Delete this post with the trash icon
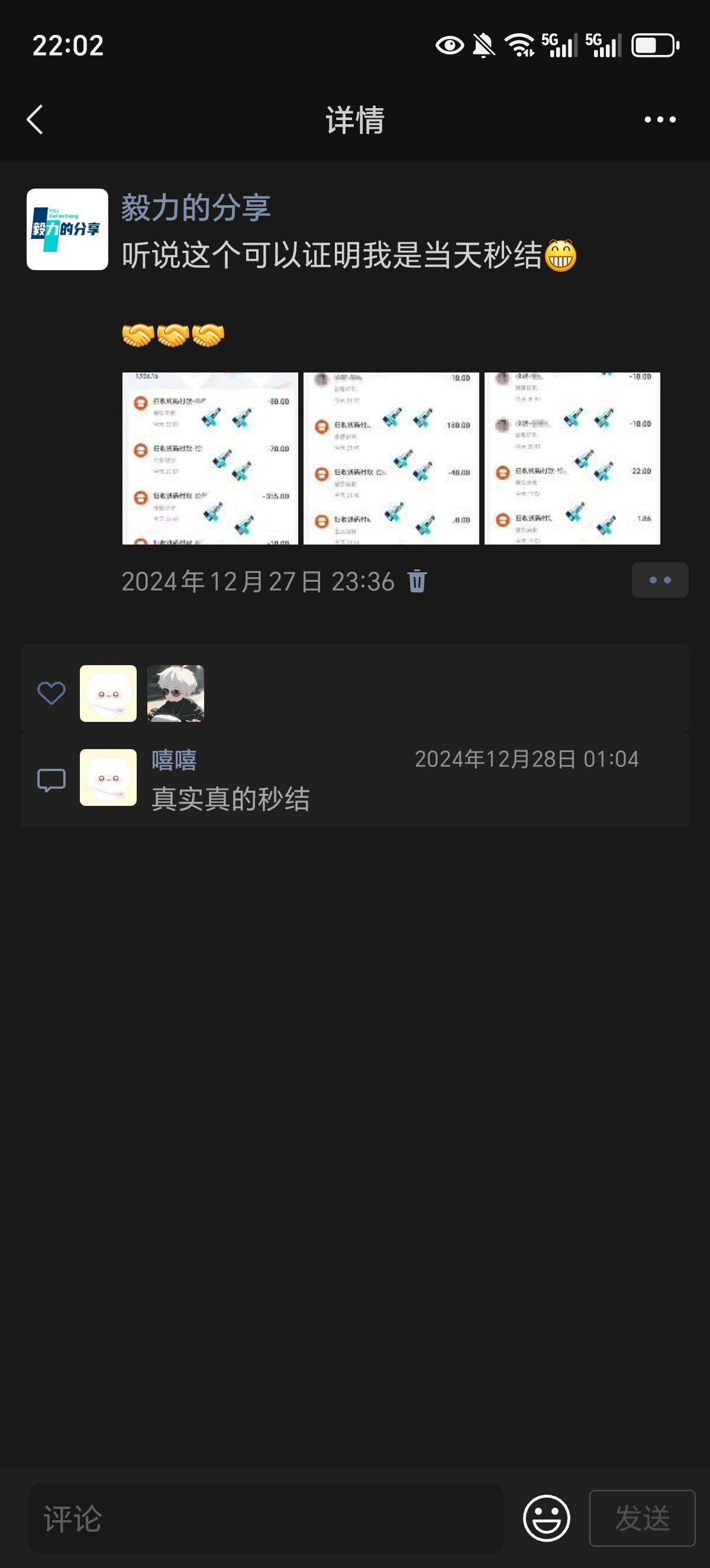 (x=417, y=581)
